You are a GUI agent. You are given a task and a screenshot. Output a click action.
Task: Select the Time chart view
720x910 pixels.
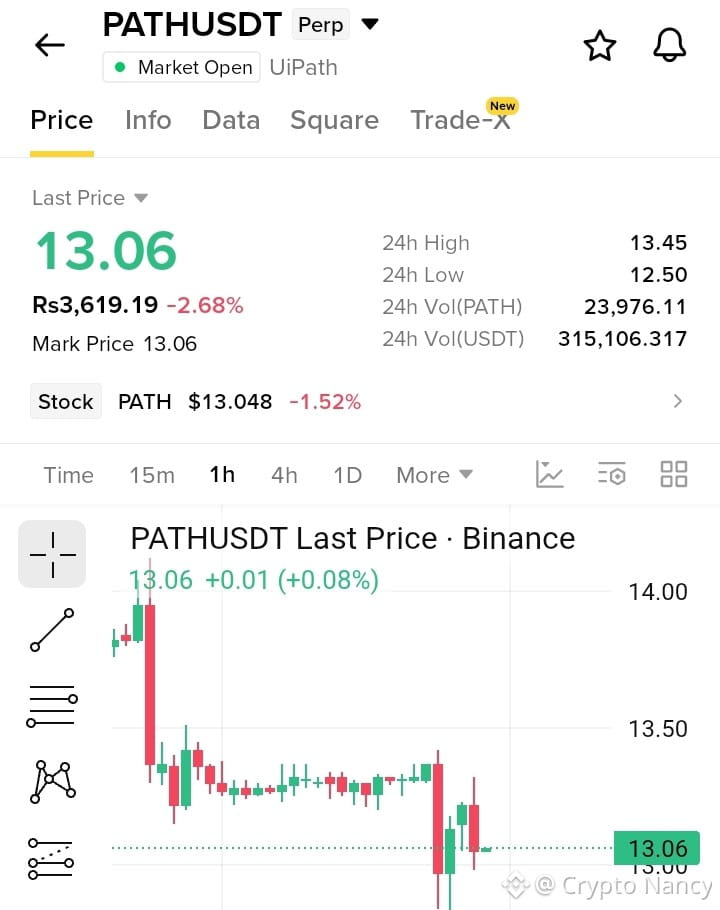point(68,475)
